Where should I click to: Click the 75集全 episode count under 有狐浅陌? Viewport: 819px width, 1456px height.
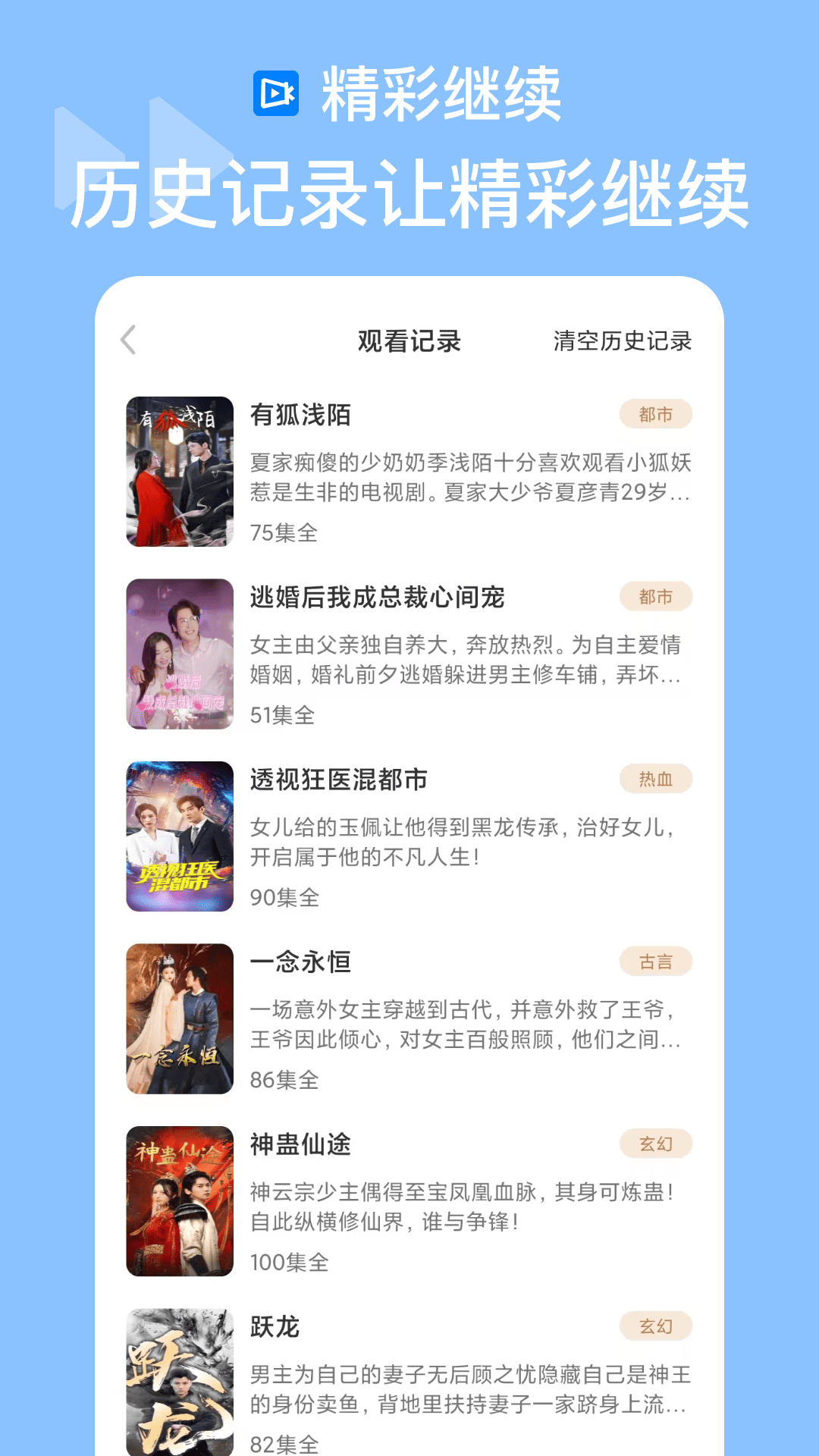pyautogui.click(x=284, y=533)
